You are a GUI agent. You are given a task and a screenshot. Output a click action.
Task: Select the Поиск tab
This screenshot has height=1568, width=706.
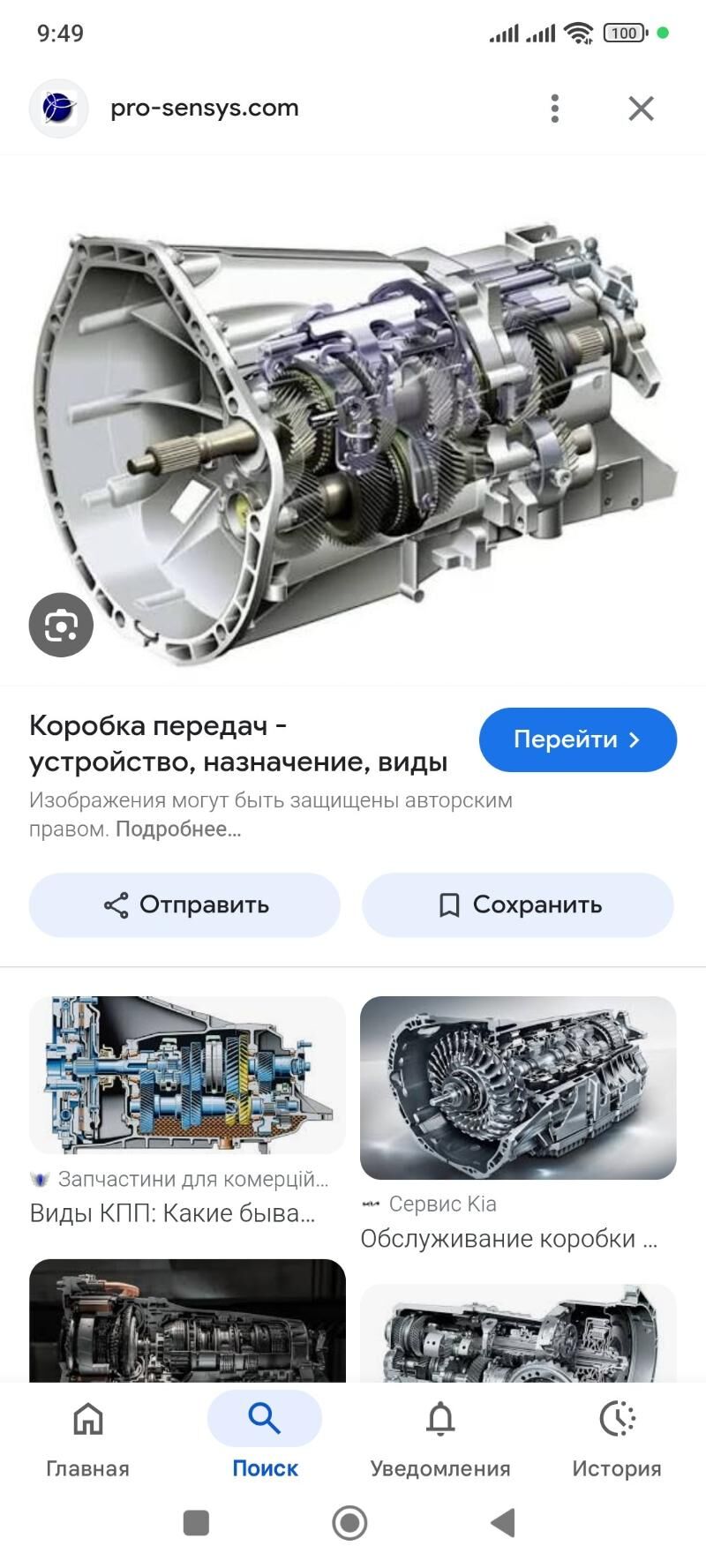(x=264, y=1436)
